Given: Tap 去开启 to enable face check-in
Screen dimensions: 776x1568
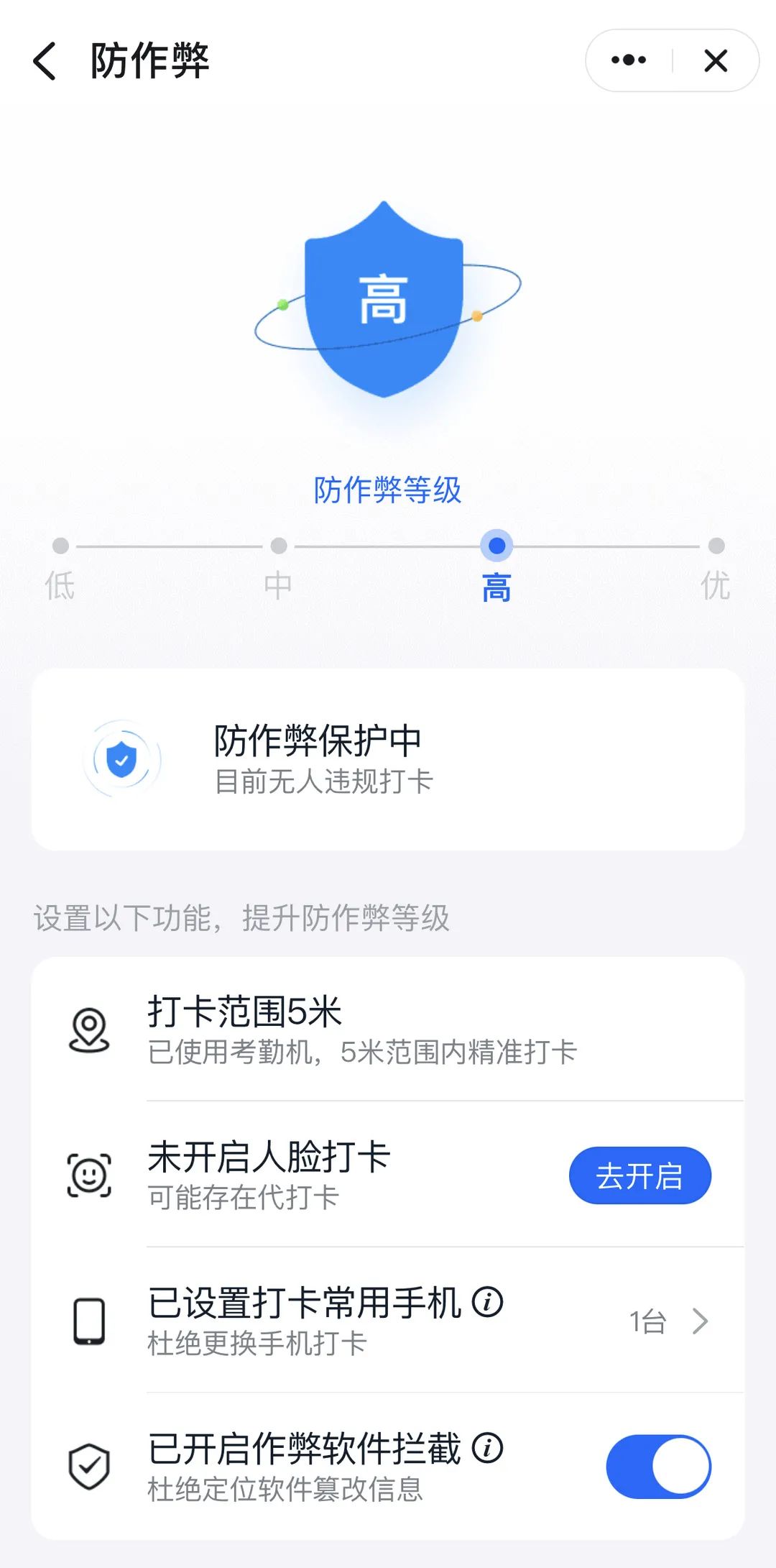Looking at the screenshot, I should point(639,1176).
